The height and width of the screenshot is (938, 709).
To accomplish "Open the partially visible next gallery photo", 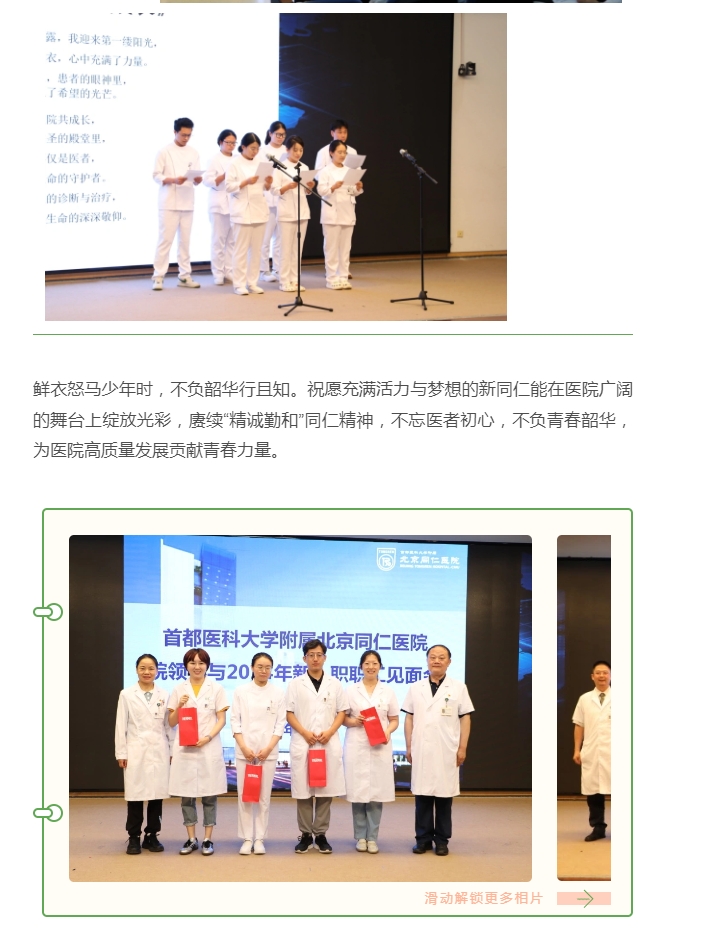I will 584,708.
